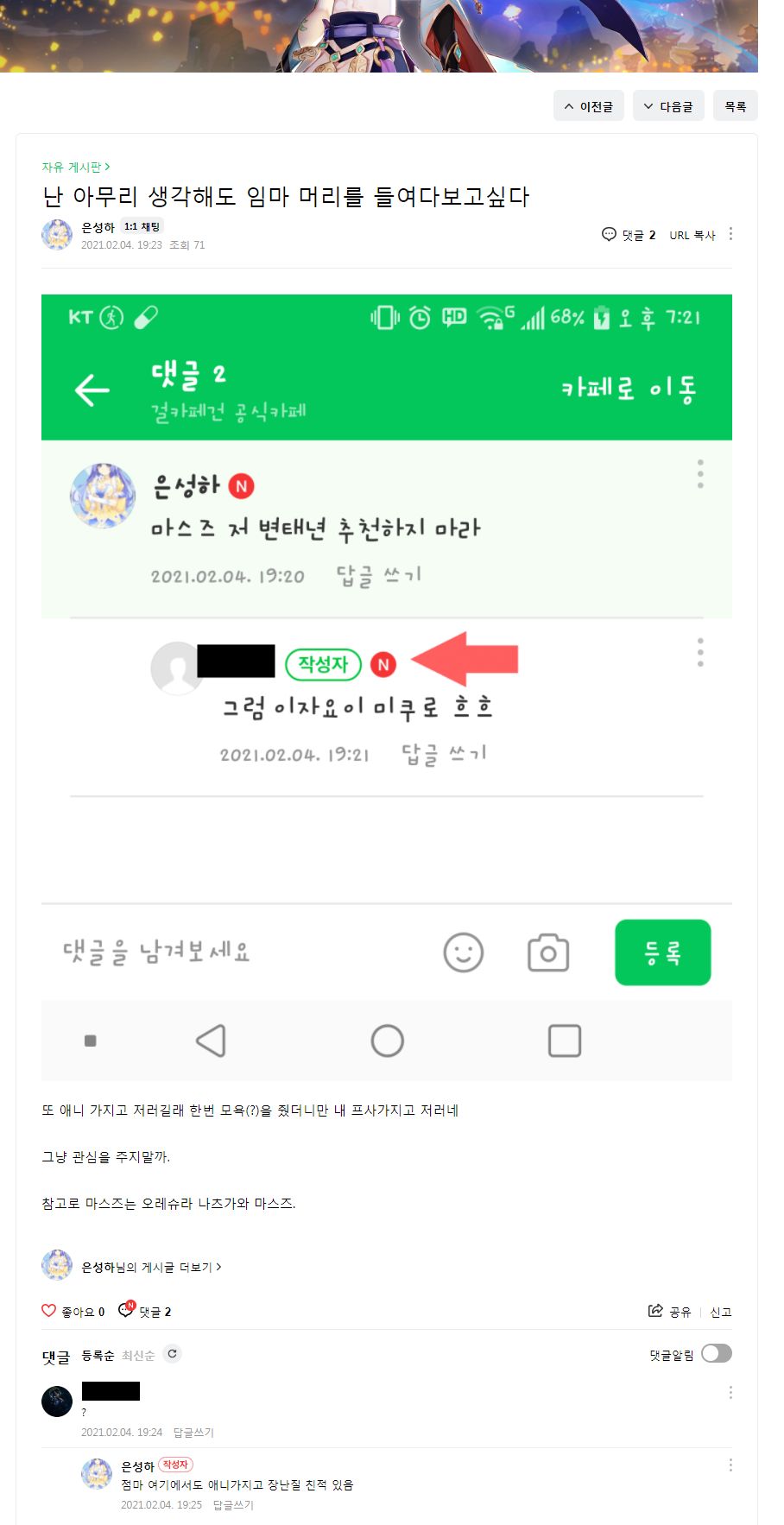Screen dimensions: 784x1525
Task: Open the embedded screenshot image
Action: click(386, 687)
